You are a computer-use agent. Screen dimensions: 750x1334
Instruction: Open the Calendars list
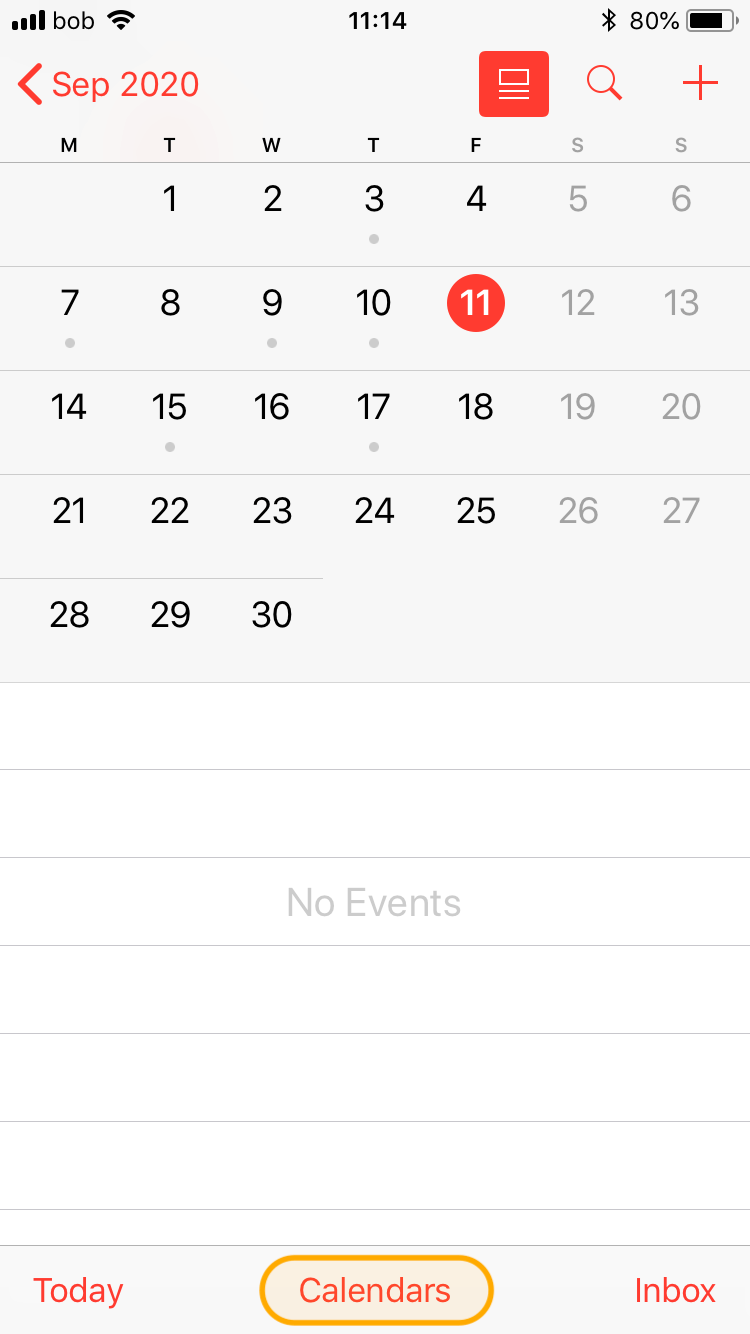tap(376, 1290)
